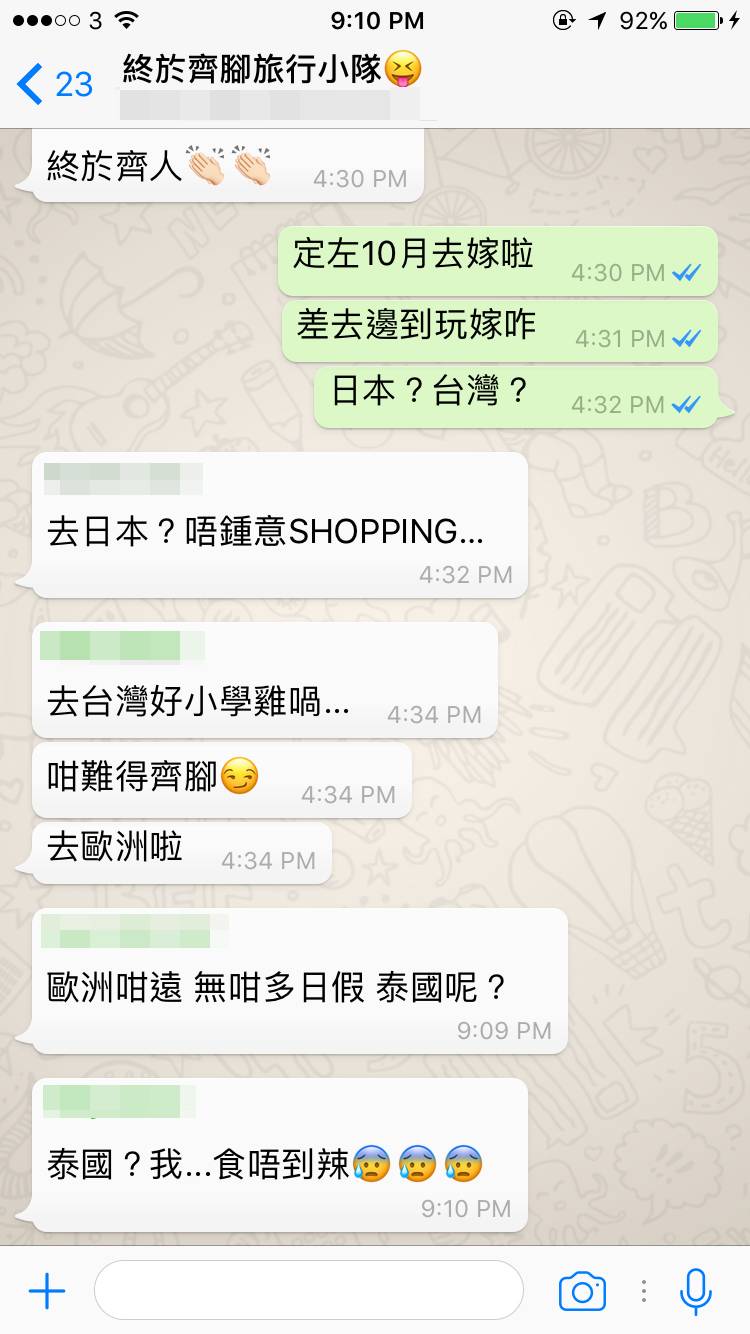Image resolution: width=750 pixels, height=1334 pixels.
Task: Tap the plus attachment icon
Action: [47, 1291]
